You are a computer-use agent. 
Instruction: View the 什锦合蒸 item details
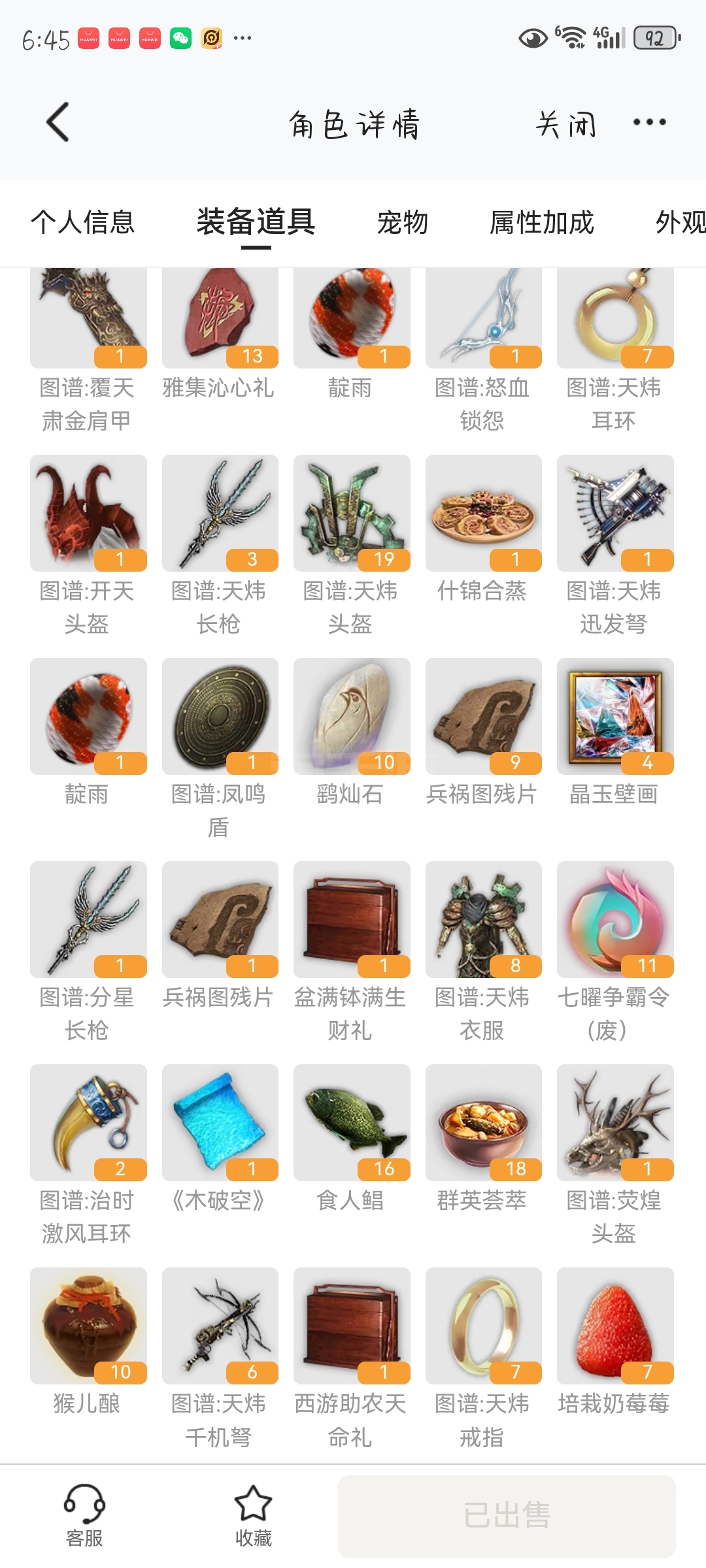[483, 529]
